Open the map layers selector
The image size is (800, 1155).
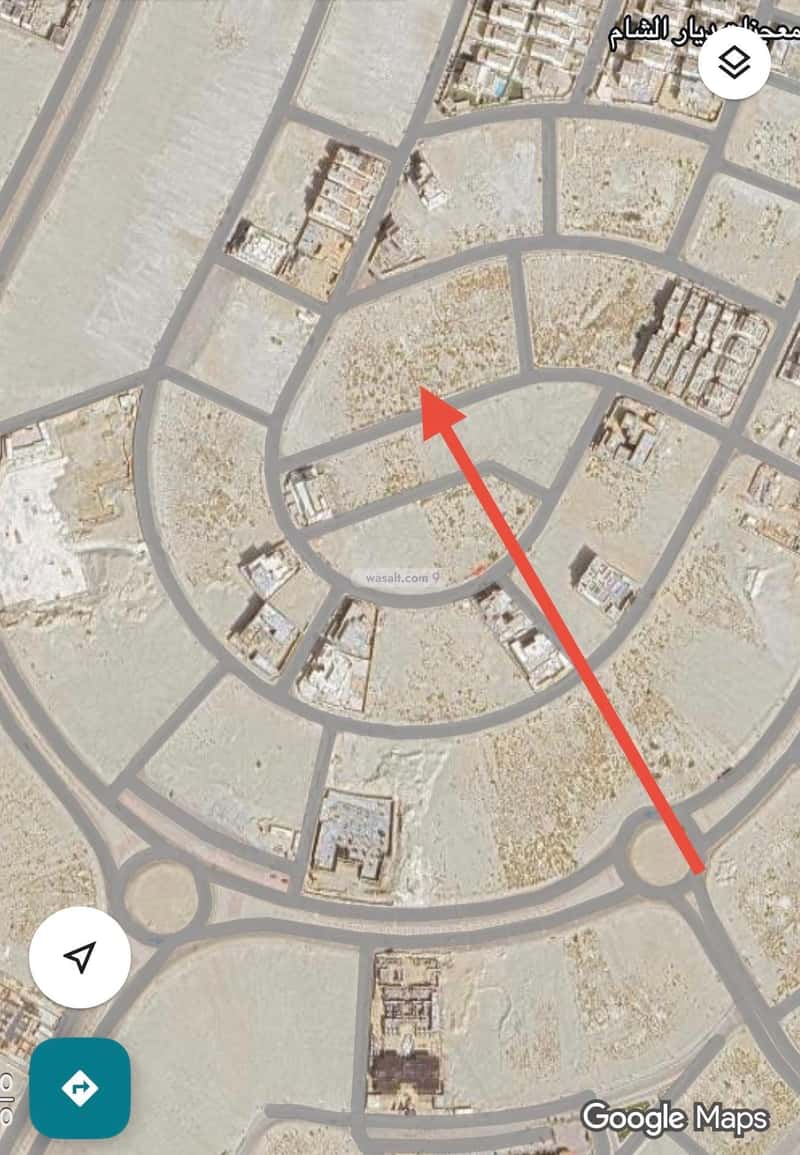tap(734, 62)
